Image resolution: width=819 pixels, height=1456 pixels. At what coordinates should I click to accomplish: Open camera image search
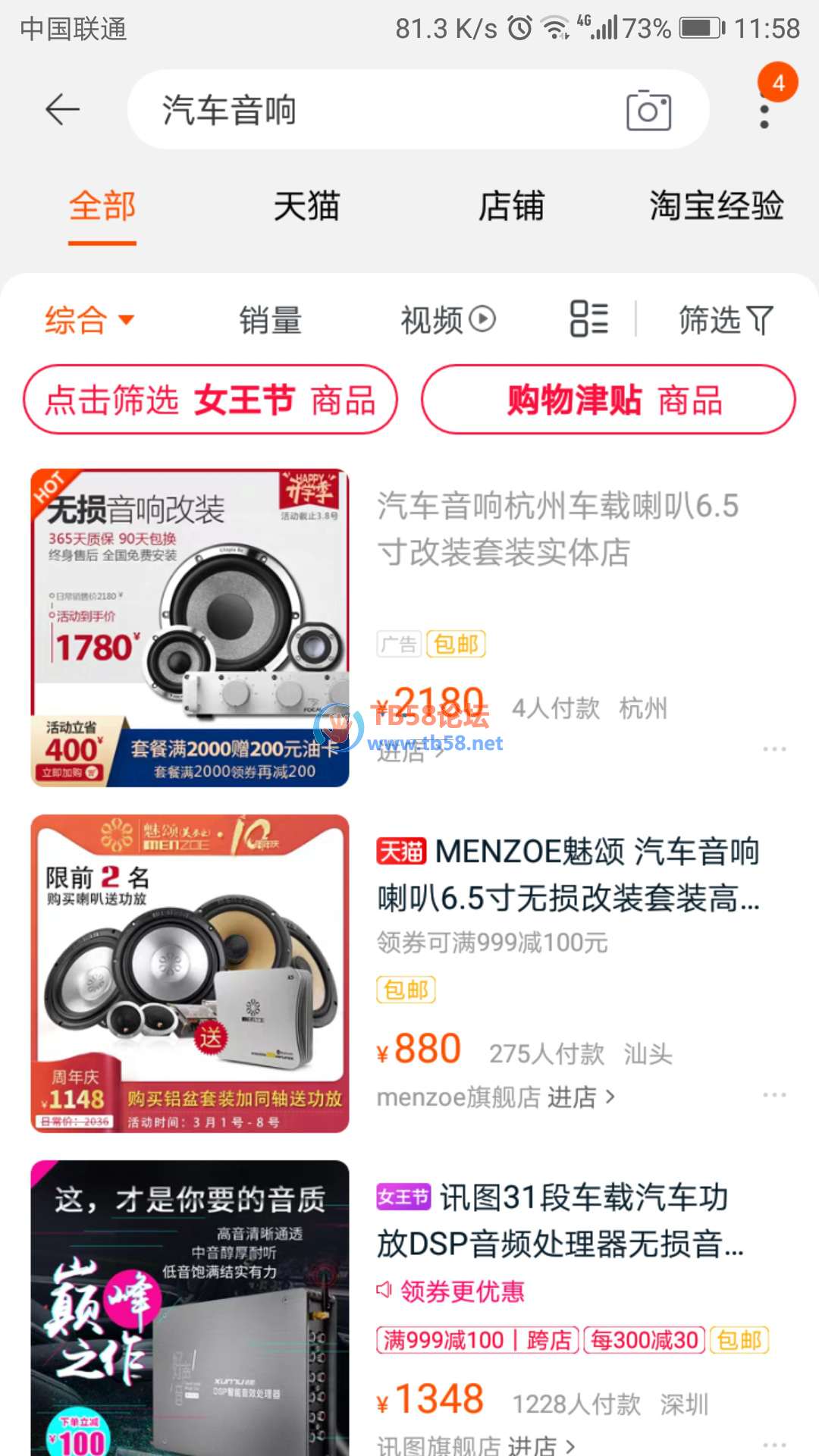pos(648,111)
